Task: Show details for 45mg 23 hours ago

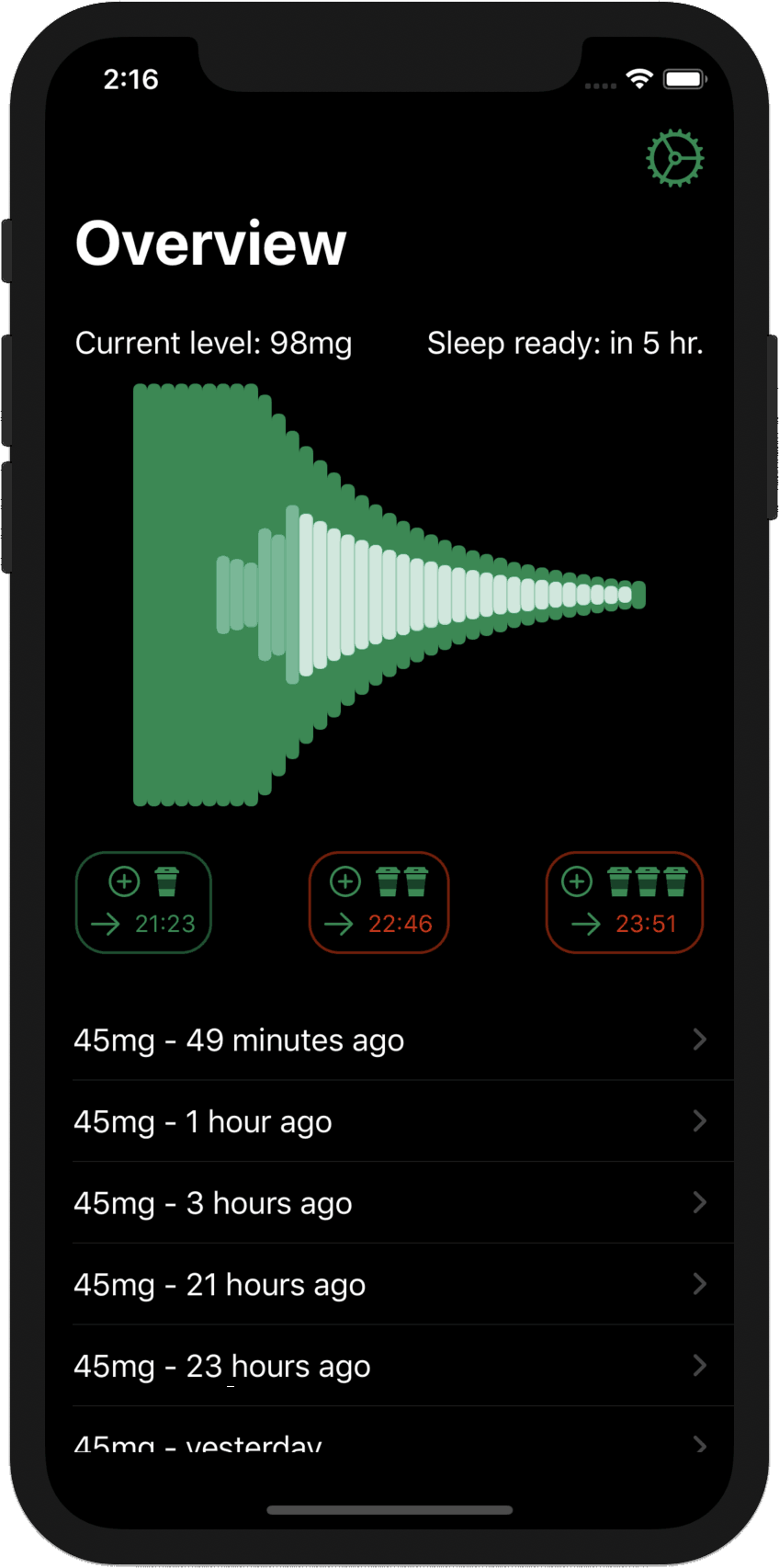Action: tap(389, 1366)
